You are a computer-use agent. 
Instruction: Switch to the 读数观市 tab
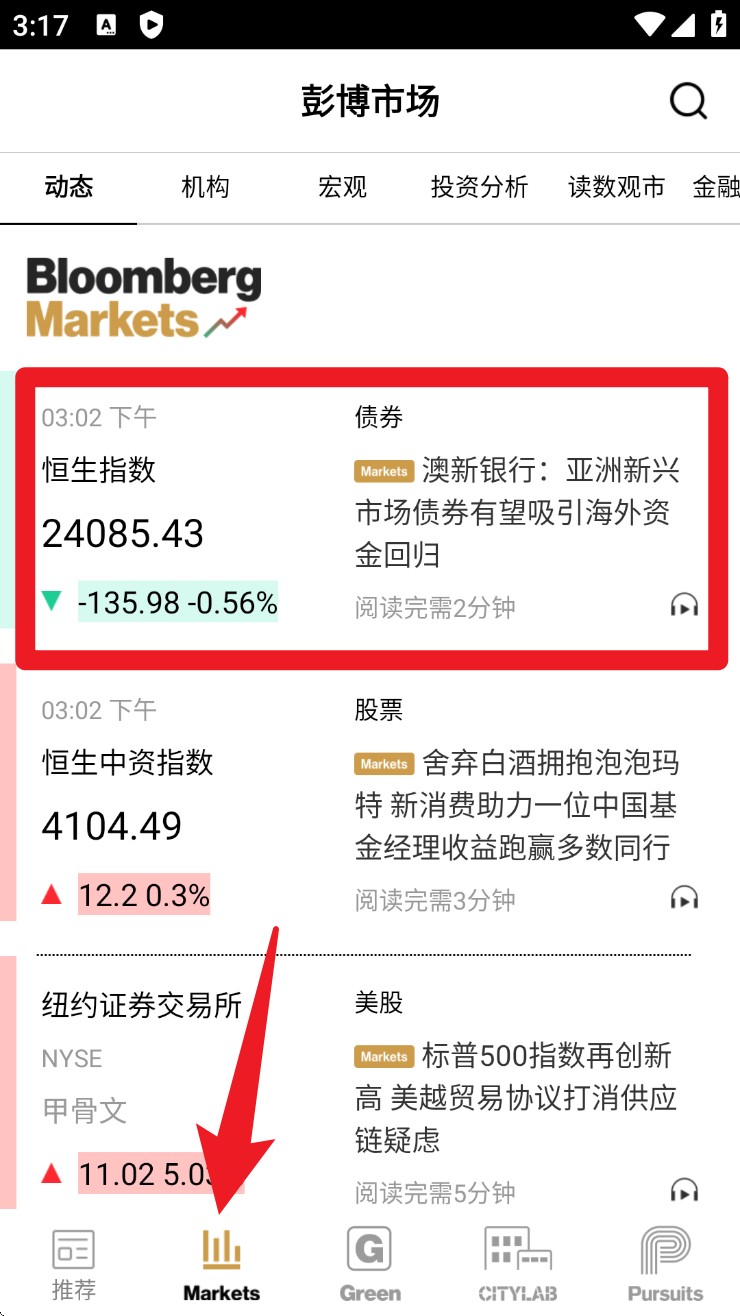pos(616,187)
